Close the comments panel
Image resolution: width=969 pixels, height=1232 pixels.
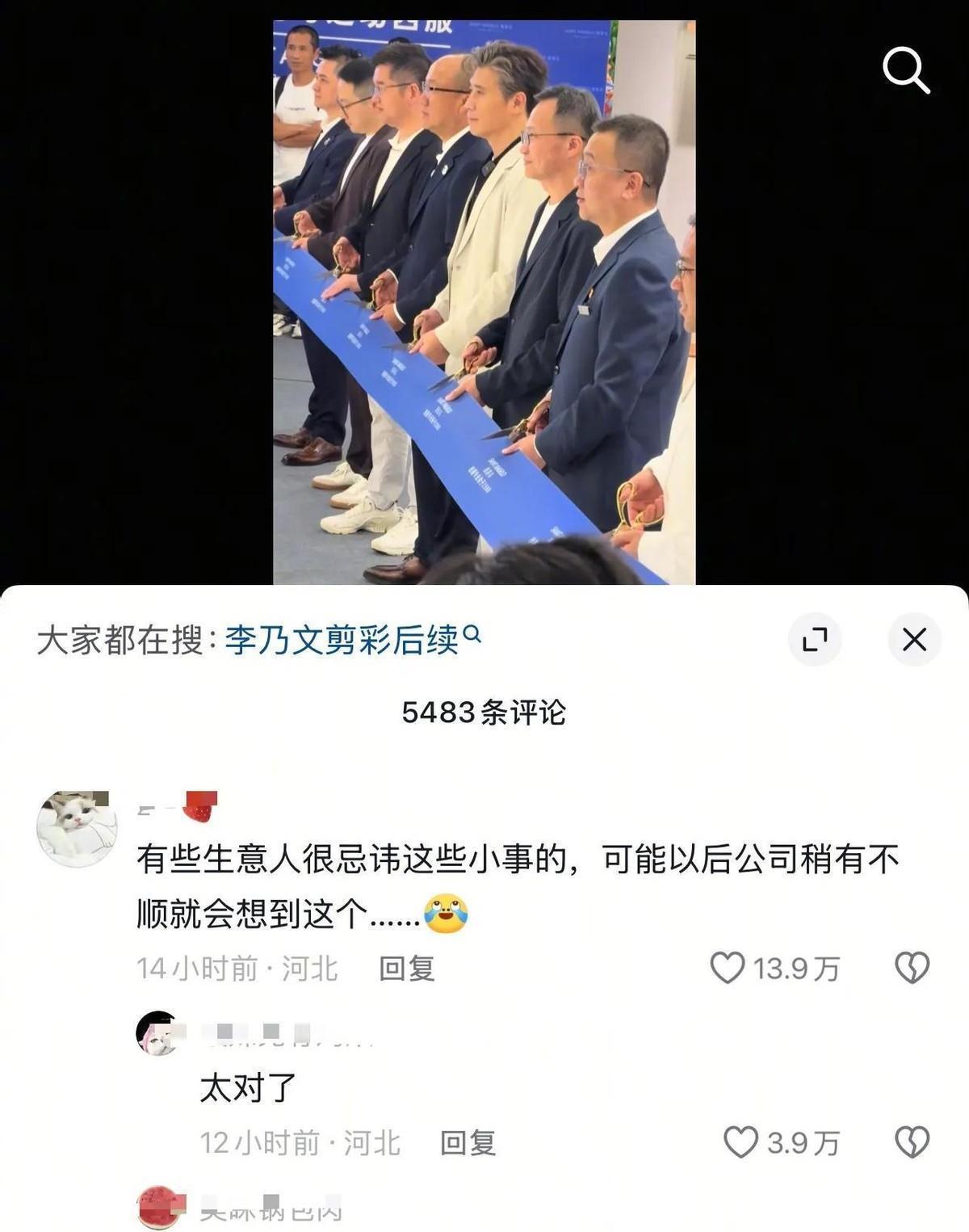pyautogui.click(x=914, y=640)
